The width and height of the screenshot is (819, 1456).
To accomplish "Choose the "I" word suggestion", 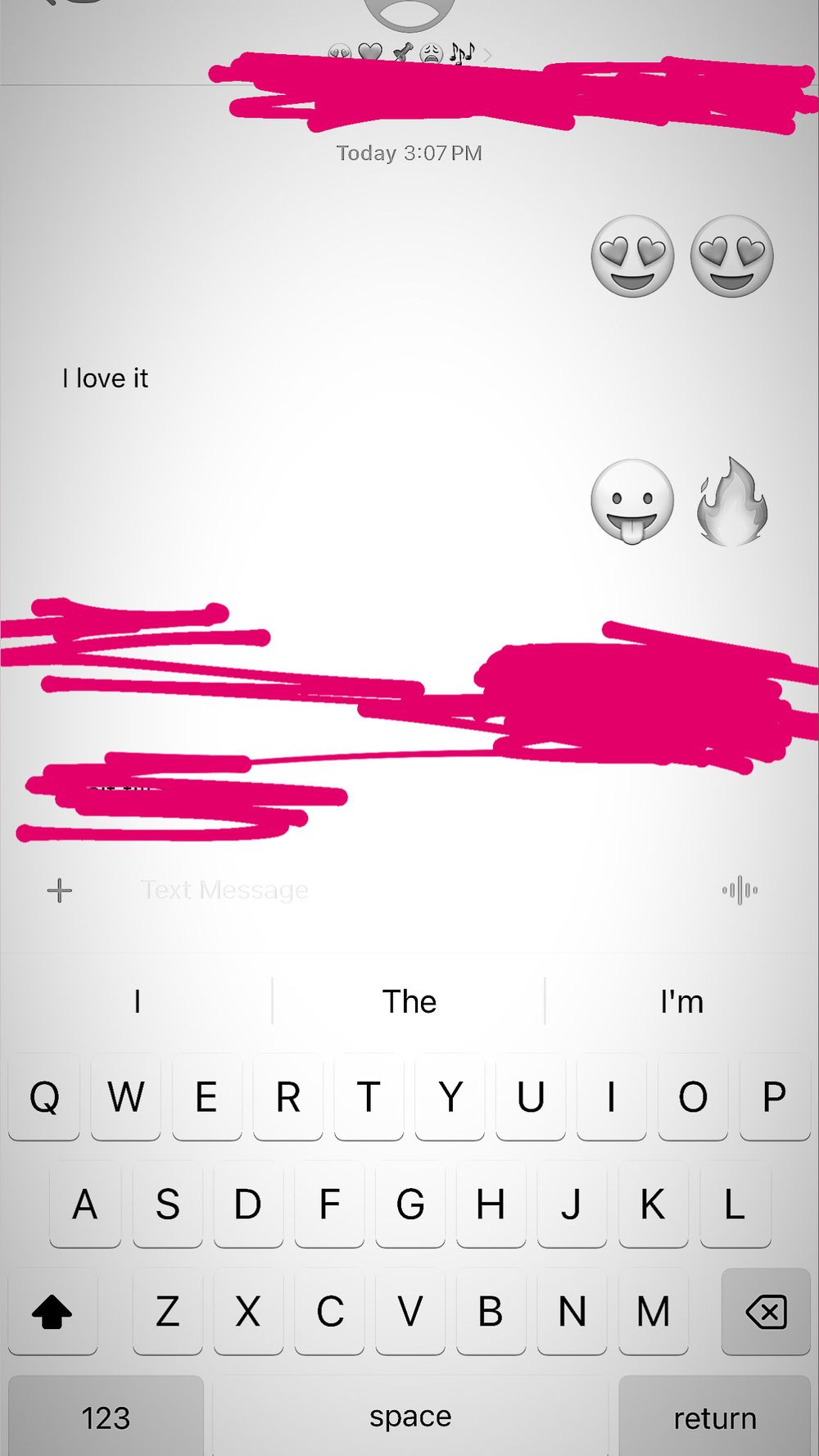I will point(137,1001).
